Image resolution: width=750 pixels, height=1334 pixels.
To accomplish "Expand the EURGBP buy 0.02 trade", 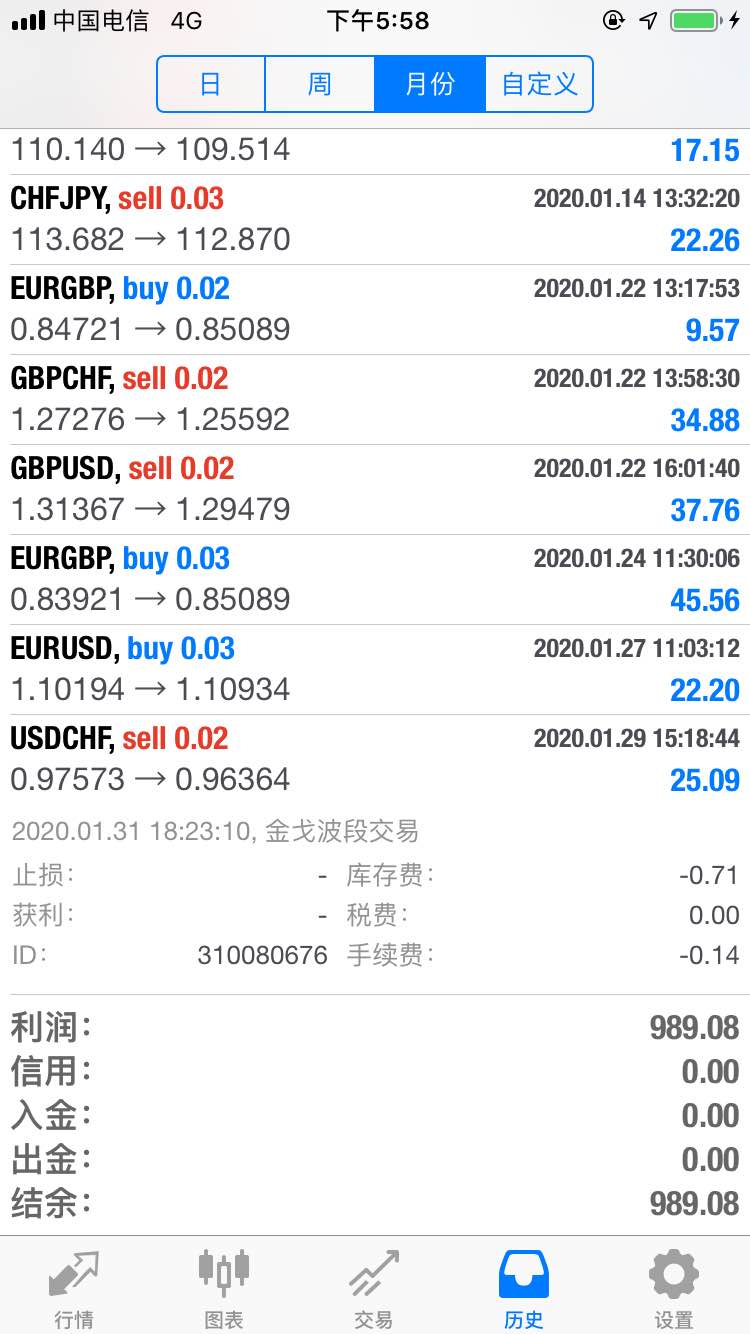I will click(x=375, y=310).
